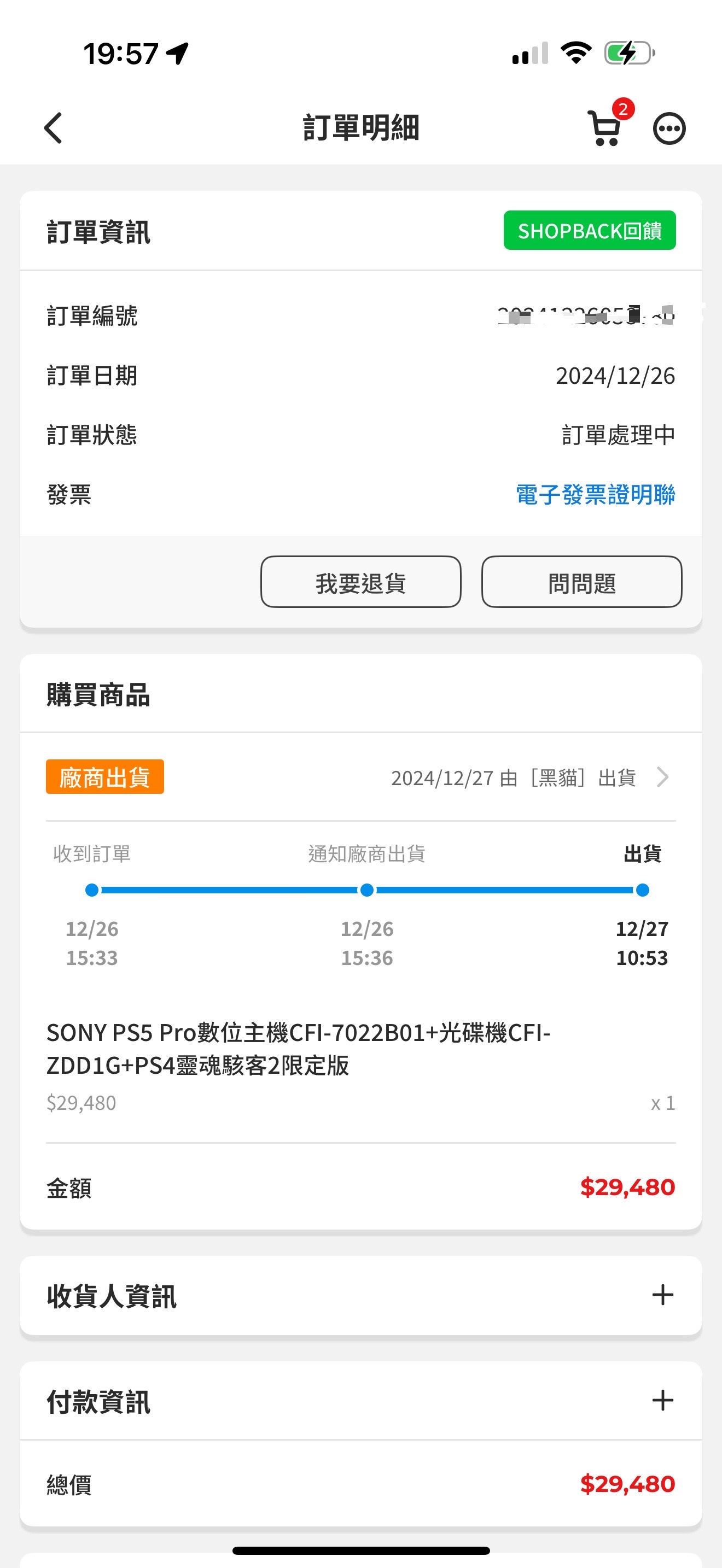This screenshot has height=1568, width=722.
Task: Open the more options menu
Action: [669, 128]
